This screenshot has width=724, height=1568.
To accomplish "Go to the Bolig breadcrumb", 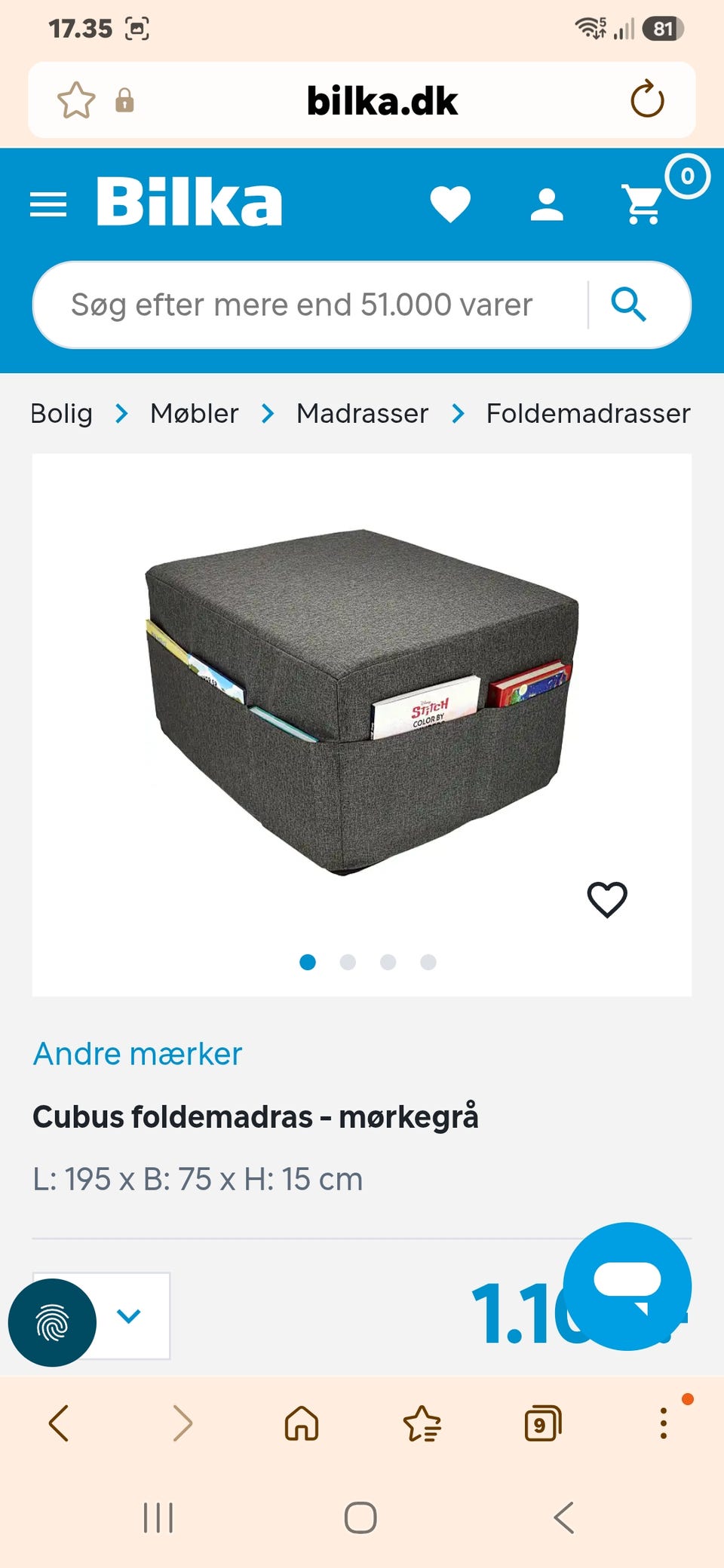I will [x=61, y=413].
